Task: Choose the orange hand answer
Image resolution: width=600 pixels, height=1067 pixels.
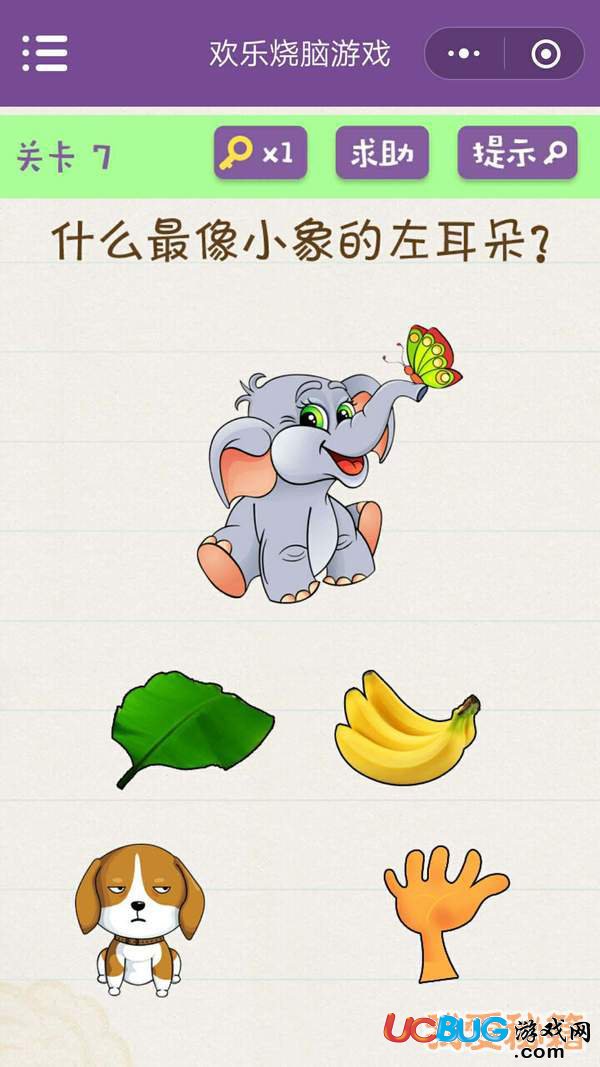Action: pos(445,913)
